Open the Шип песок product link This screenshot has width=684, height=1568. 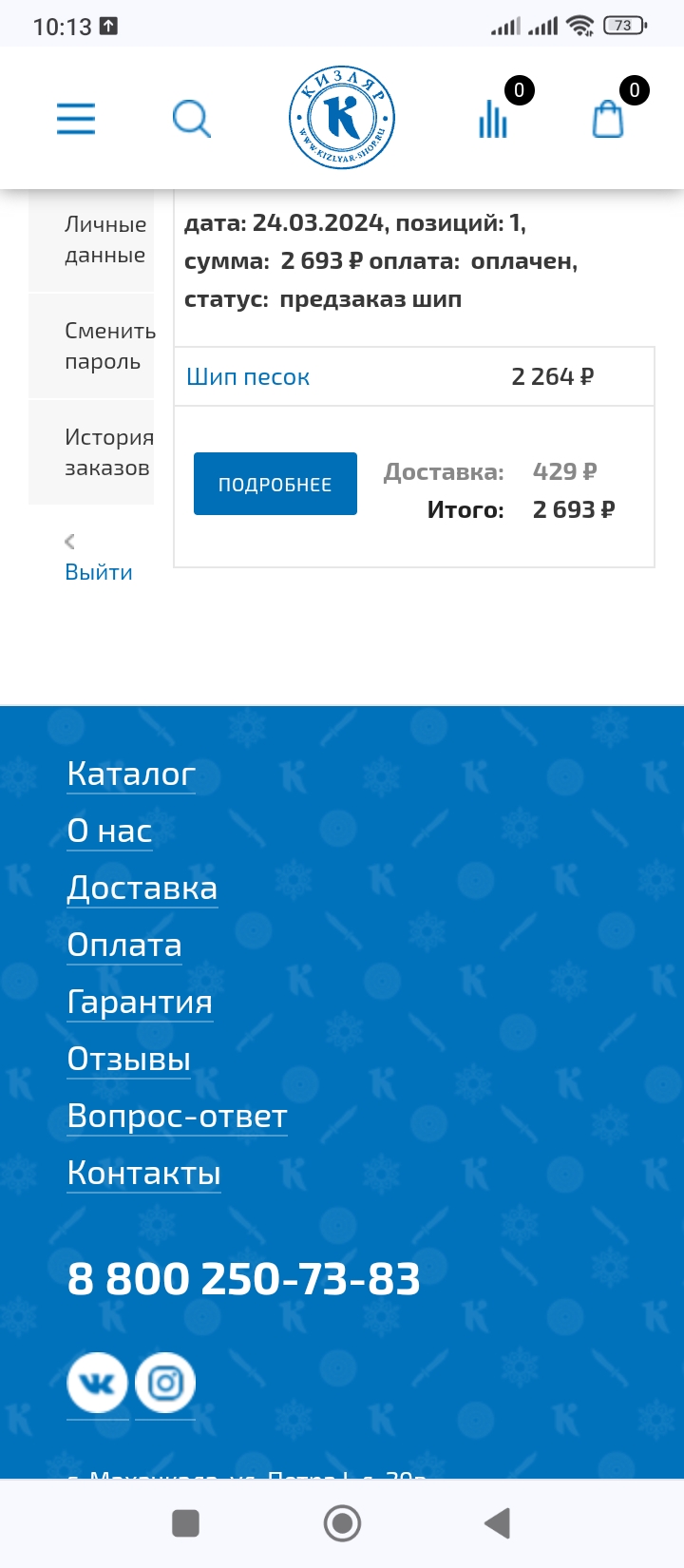tap(248, 377)
